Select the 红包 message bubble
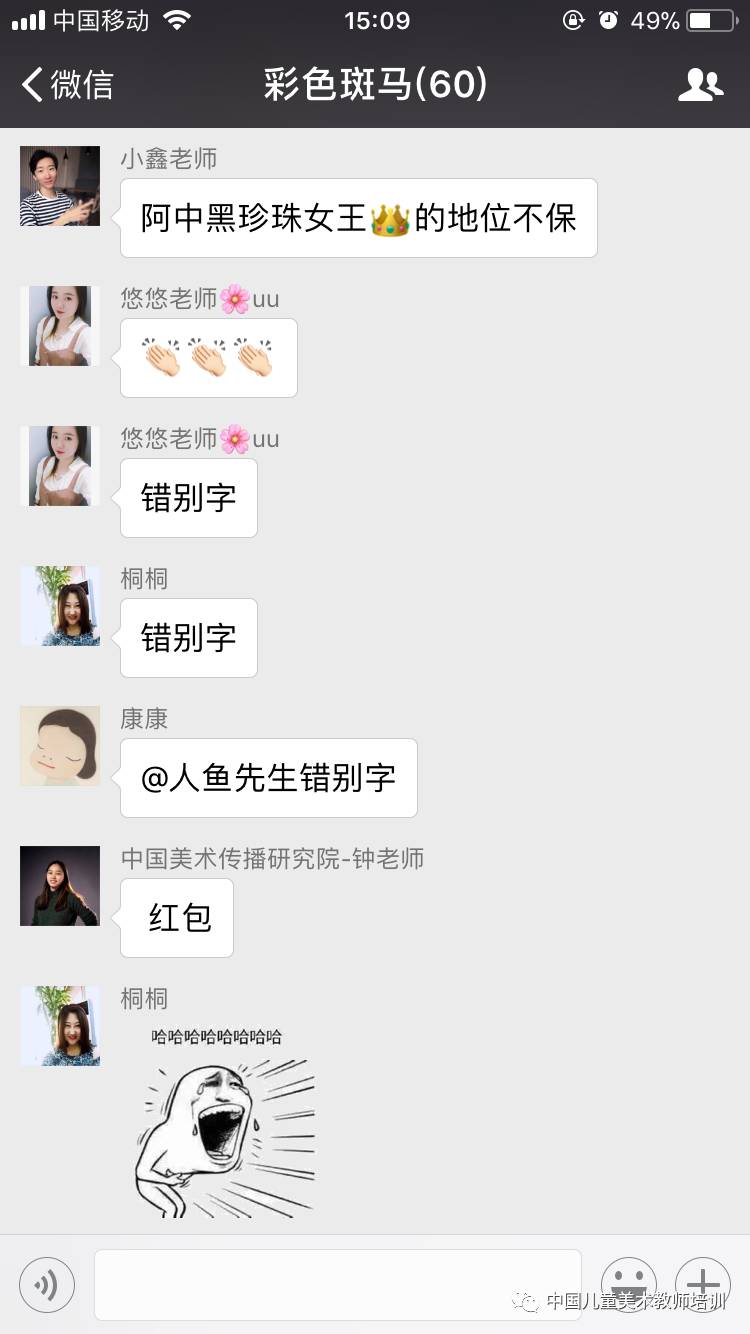Image resolution: width=750 pixels, height=1334 pixels. (177, 917)
